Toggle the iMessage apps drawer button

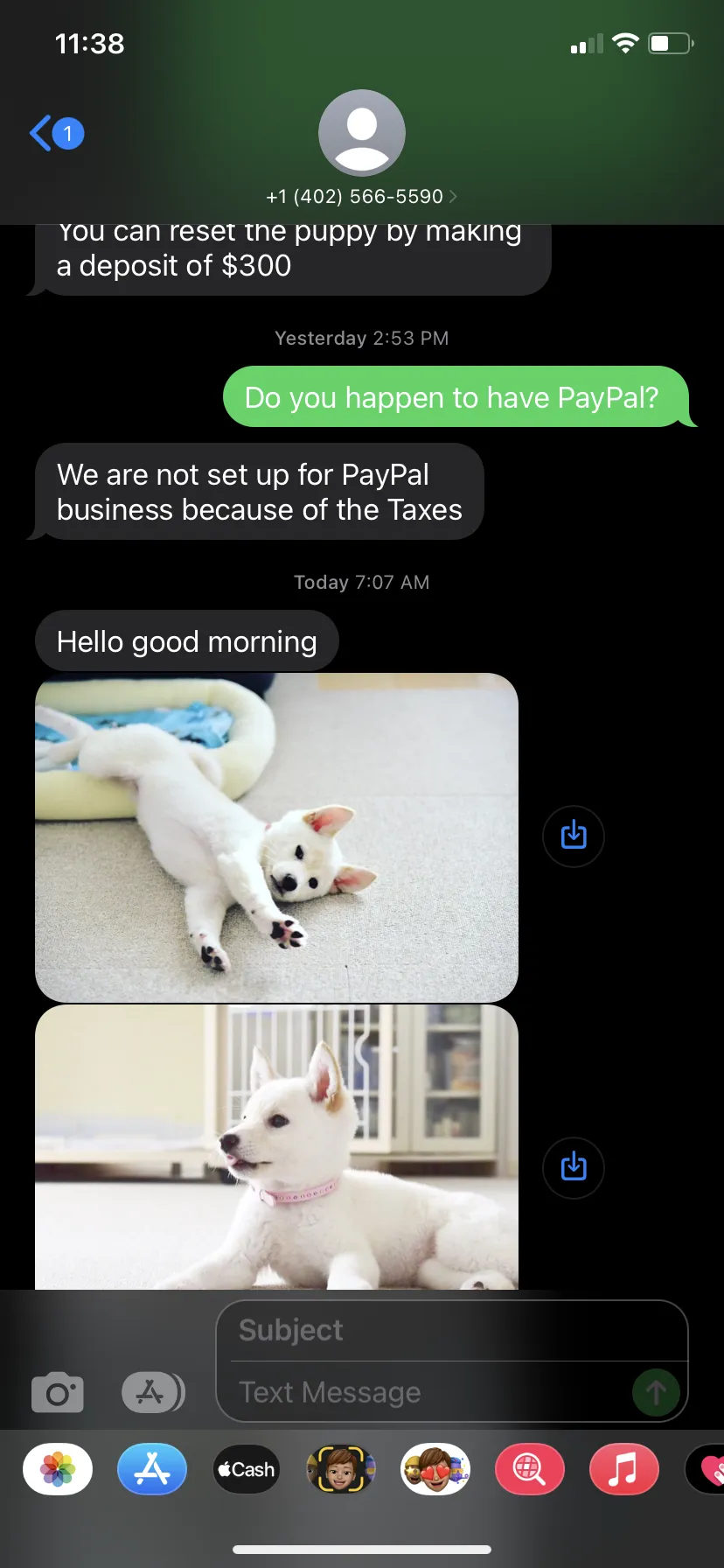tap(152, 1392)
